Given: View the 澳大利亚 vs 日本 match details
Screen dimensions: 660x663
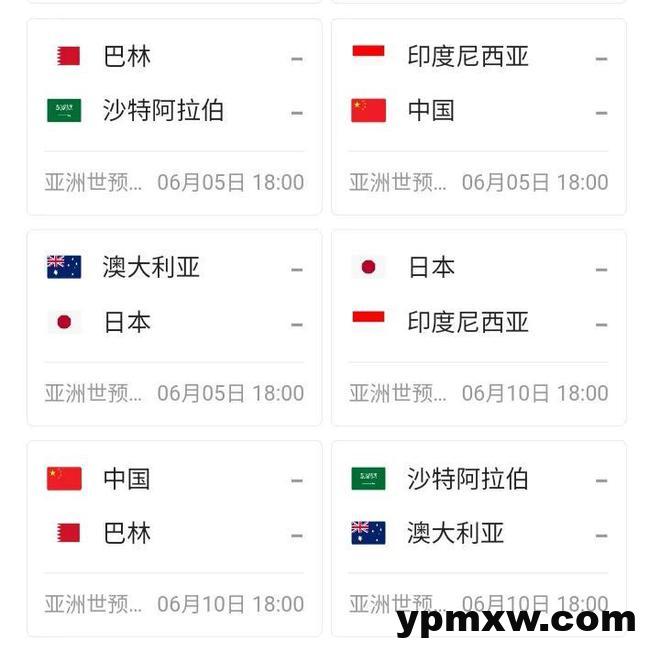Looking at the screenshot, I should pyautogui.click(x=175, y=327).
